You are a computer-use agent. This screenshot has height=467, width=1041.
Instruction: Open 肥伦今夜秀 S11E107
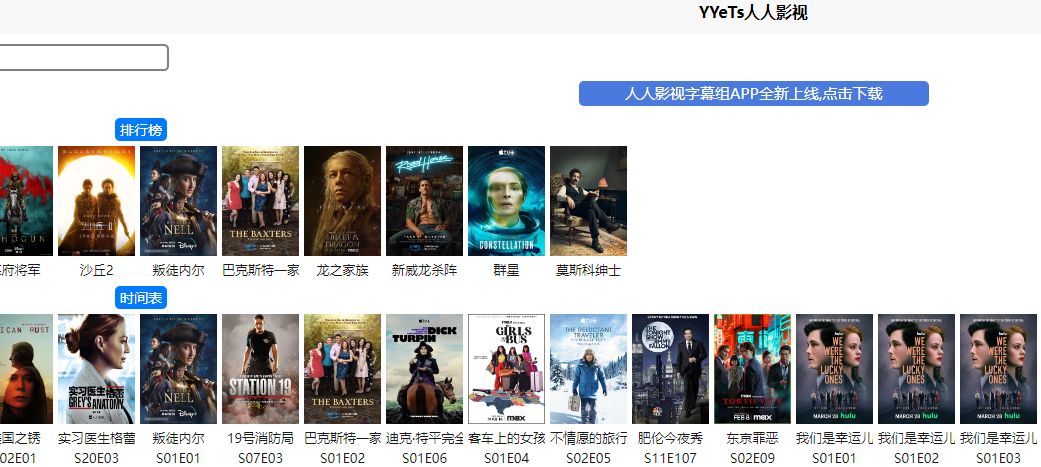click(x=670, y=369)
